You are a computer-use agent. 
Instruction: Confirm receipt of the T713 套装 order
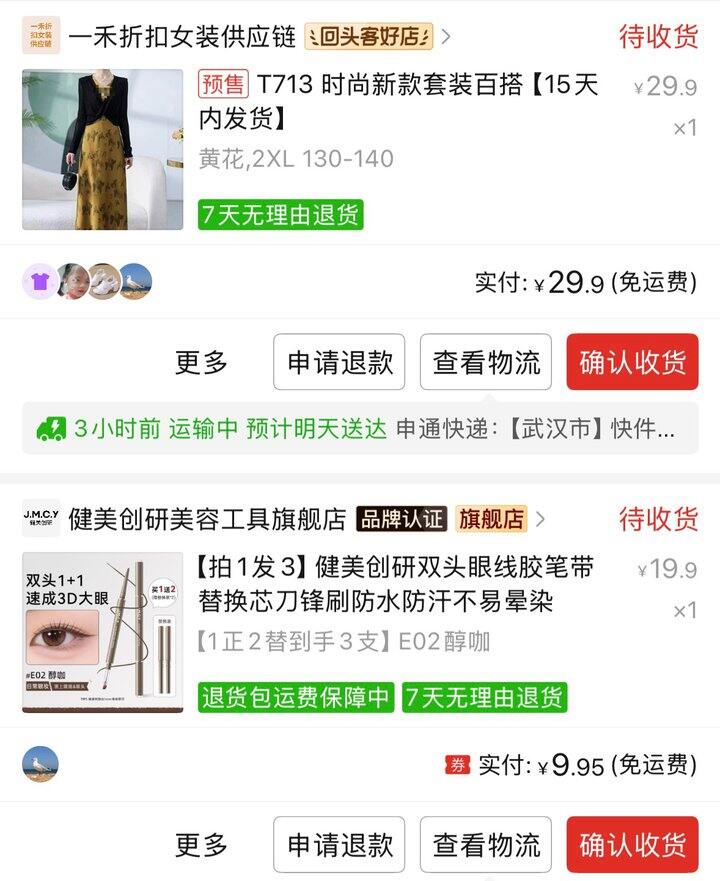632,362
